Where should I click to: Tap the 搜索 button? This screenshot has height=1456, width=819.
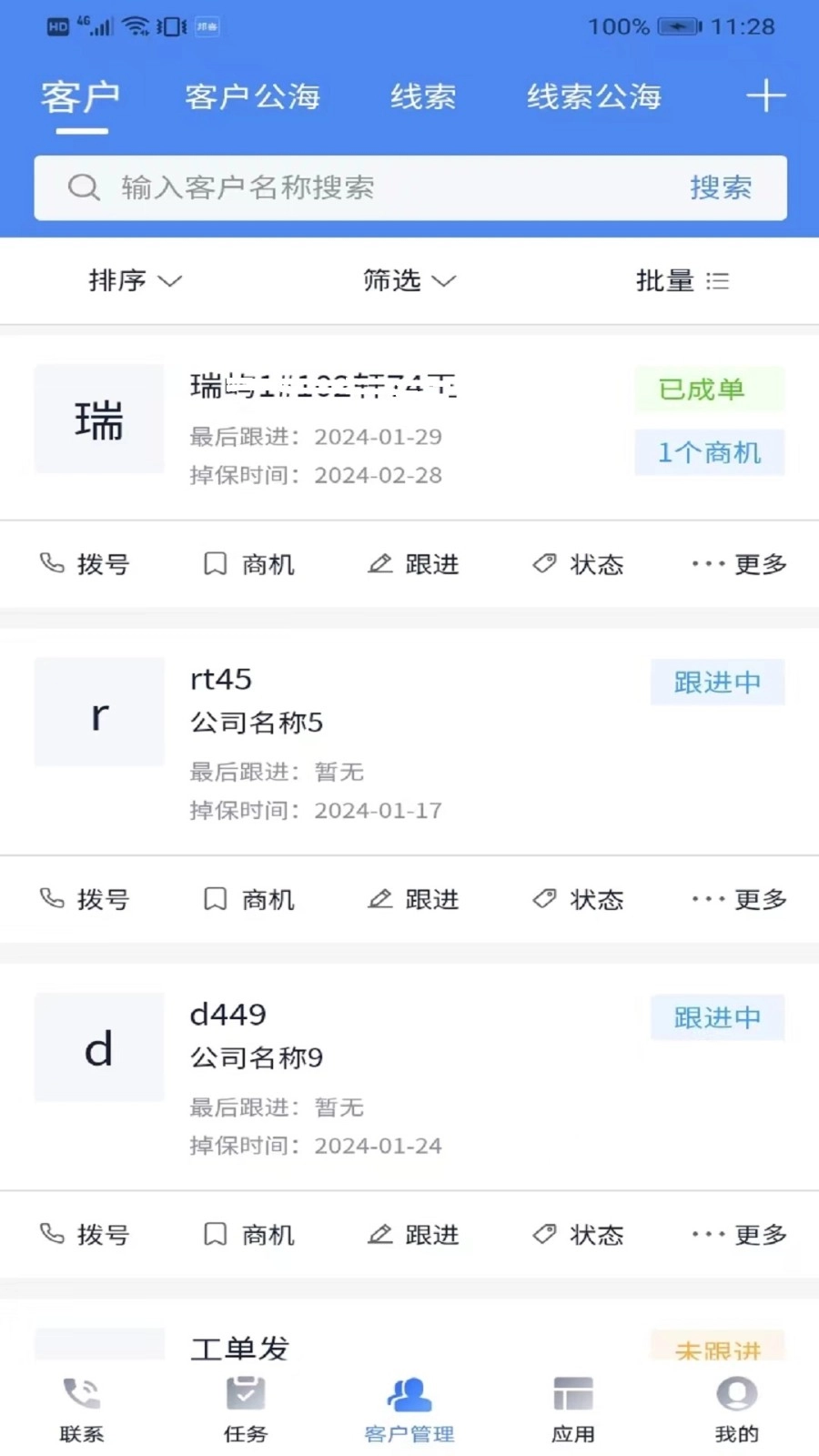(720, 187)
